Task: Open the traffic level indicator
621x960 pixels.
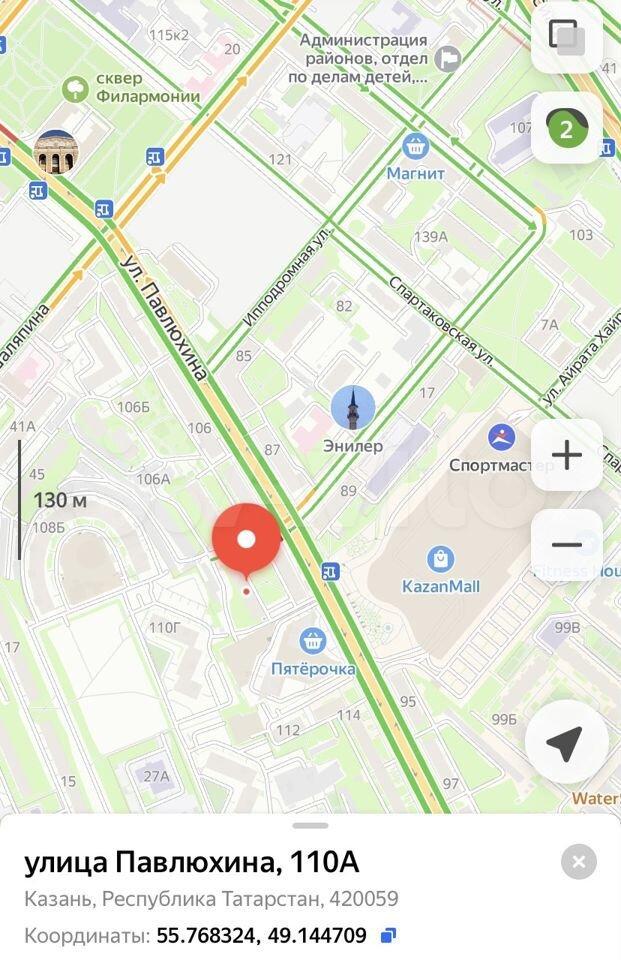Action: (566, 128)
